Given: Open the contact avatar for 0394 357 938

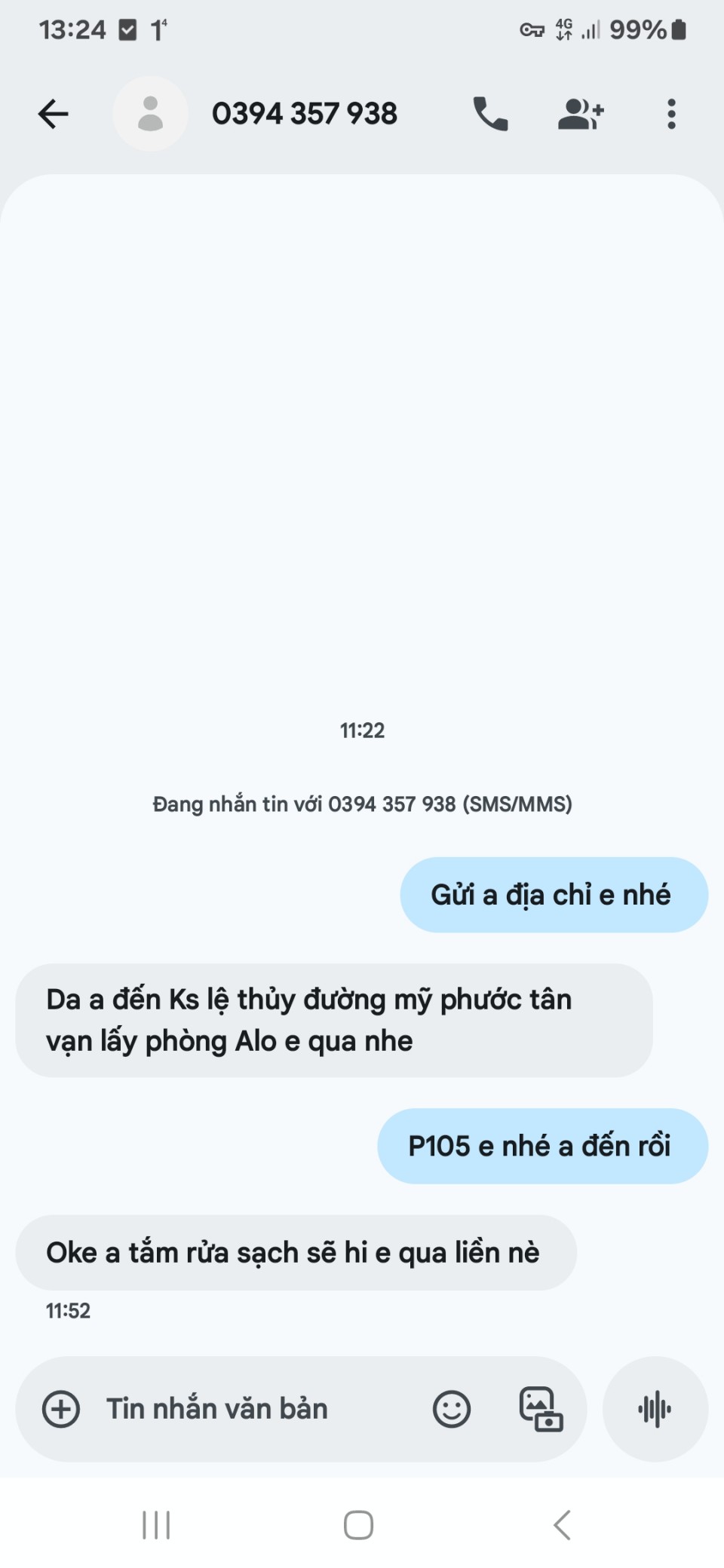Looking at the screenshot, I should click(150, 114).
